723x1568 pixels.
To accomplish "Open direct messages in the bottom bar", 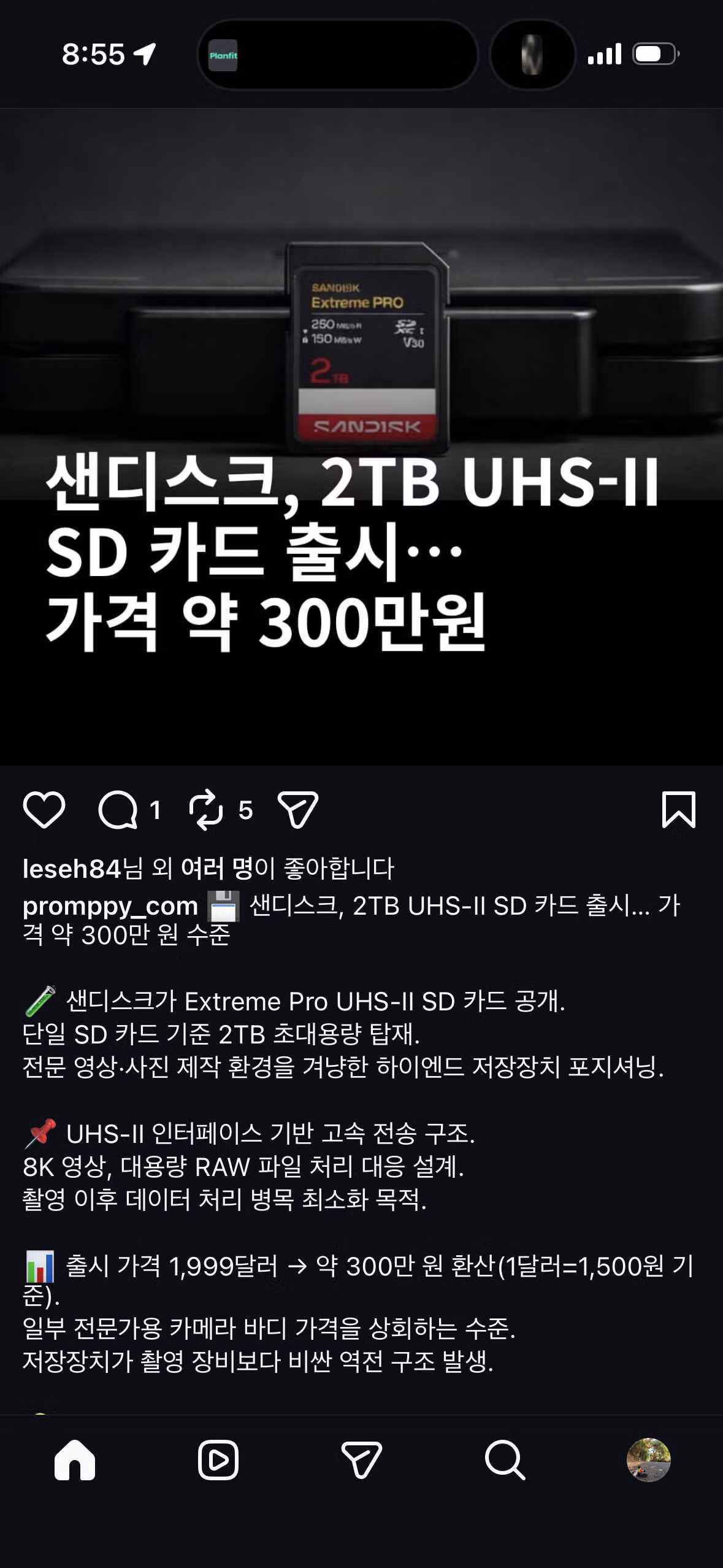I will (361, 1460).
